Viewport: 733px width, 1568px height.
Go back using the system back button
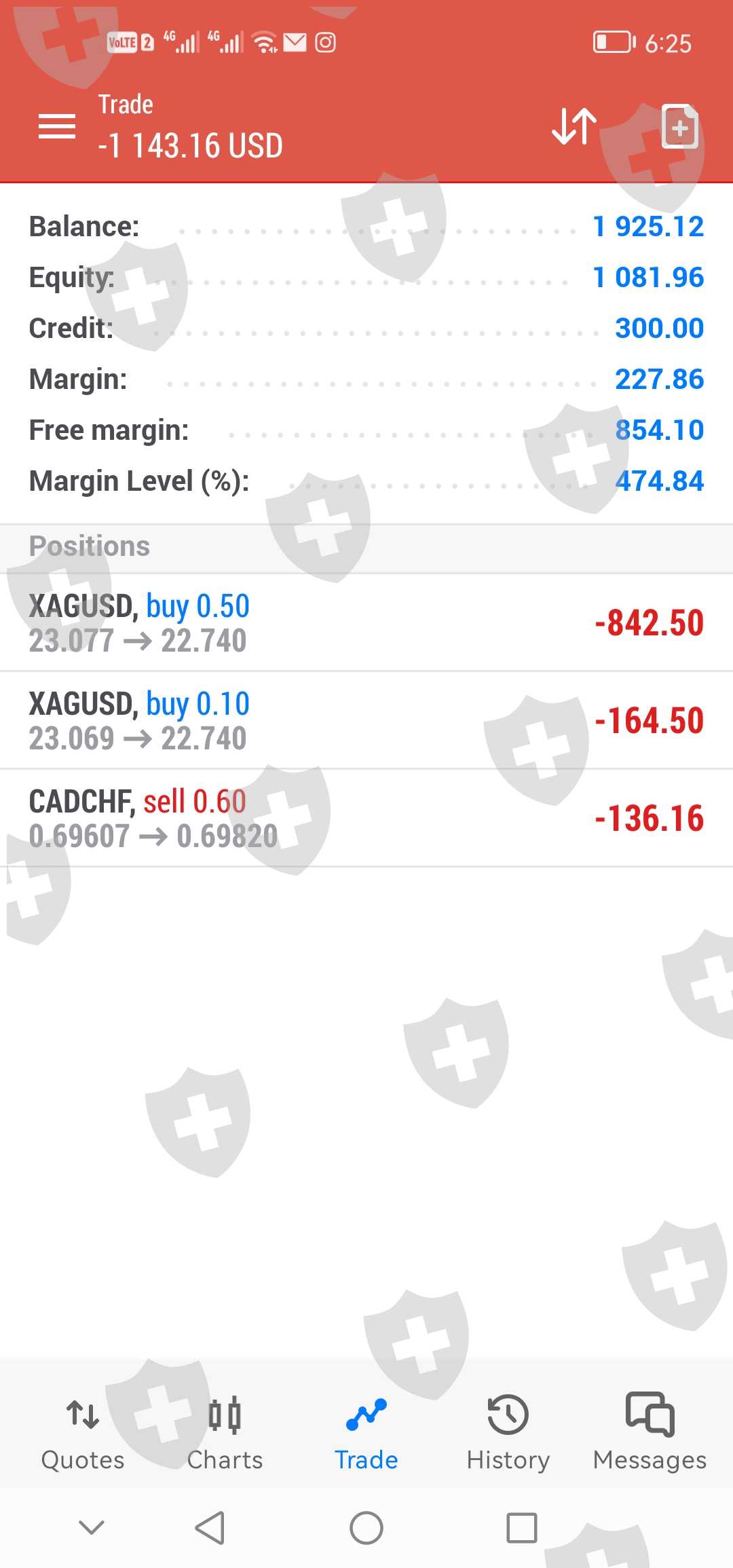pyautogui.click(x=210, y=1528)
